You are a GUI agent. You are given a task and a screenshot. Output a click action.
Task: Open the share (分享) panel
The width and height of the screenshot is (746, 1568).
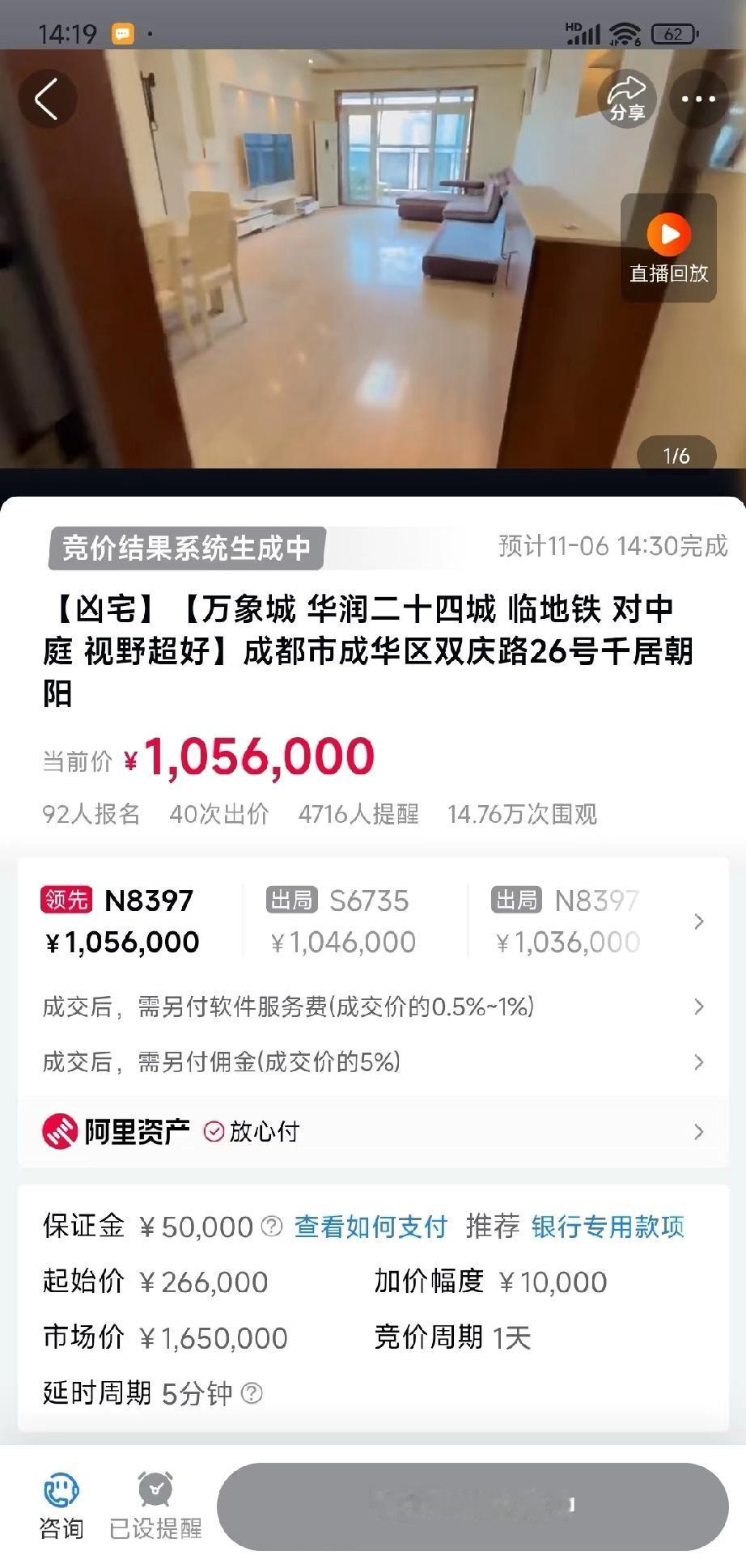pyautogui.click(x=625, y=98)
